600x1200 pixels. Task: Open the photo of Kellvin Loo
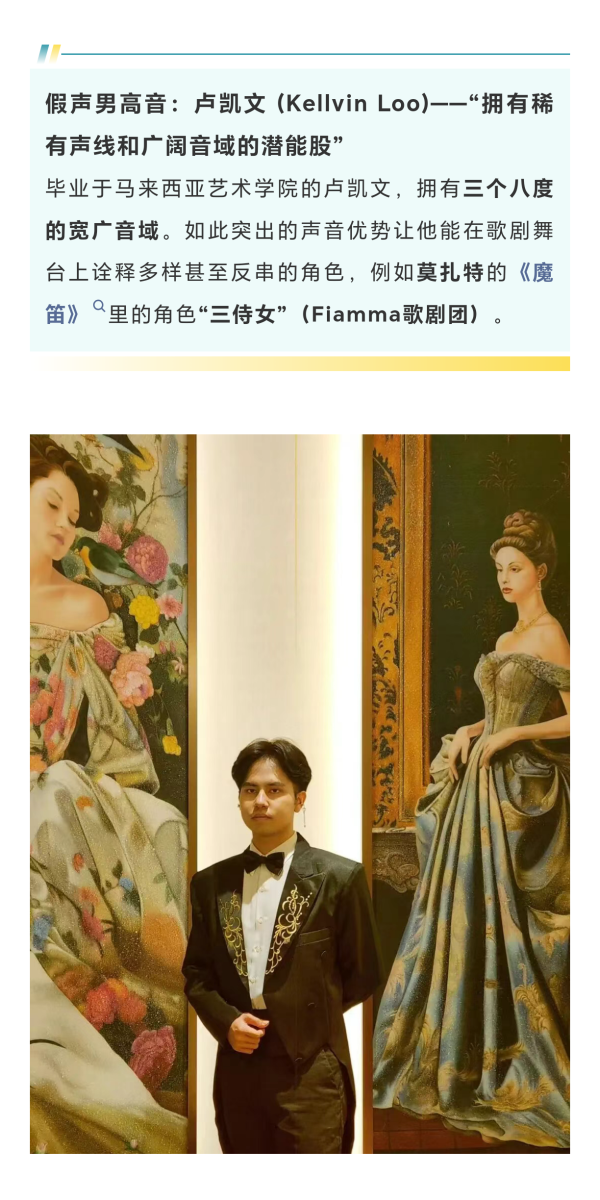[x=300, y=793]
